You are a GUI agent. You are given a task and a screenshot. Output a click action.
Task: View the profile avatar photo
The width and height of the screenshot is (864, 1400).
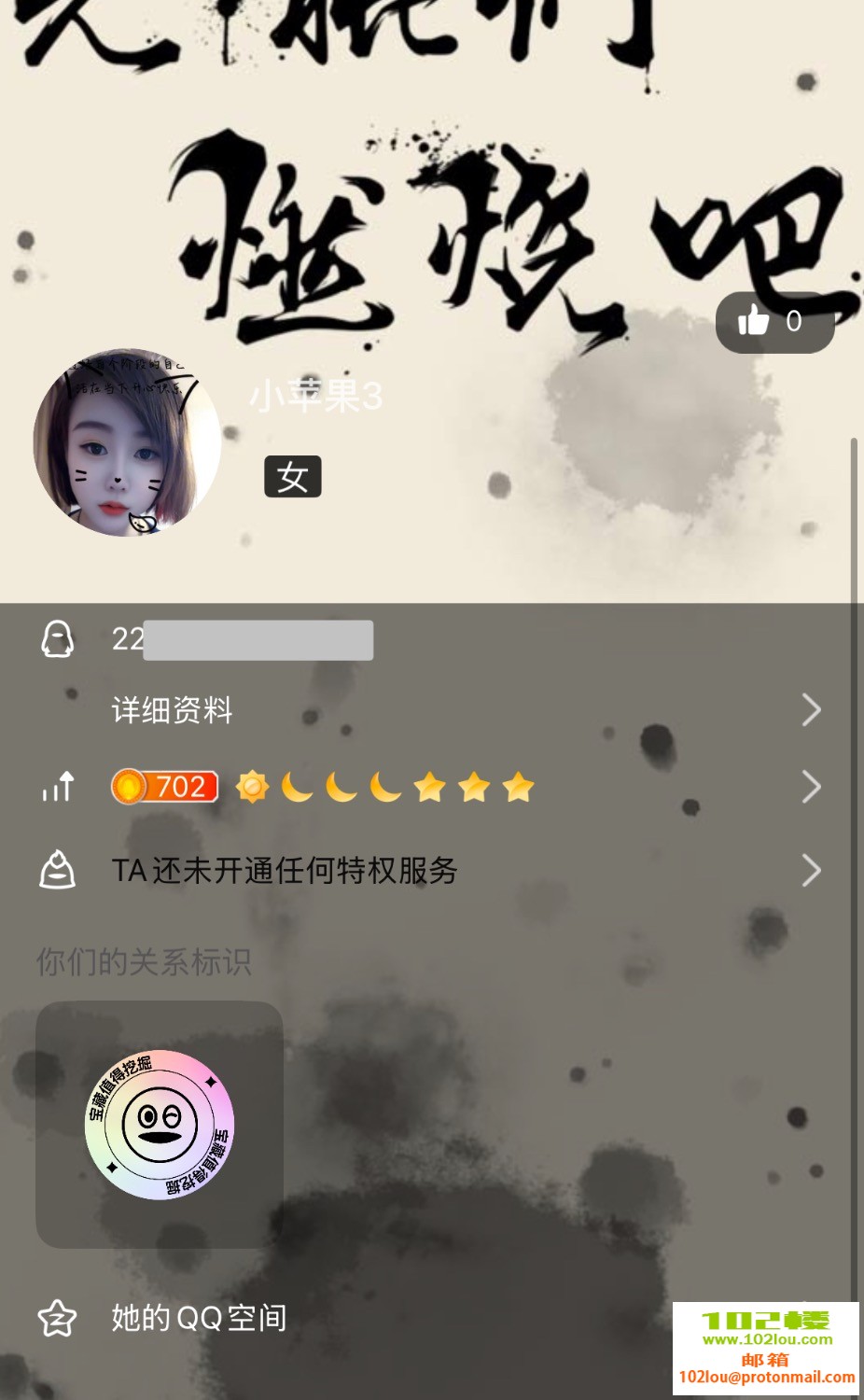pos(127,443)
